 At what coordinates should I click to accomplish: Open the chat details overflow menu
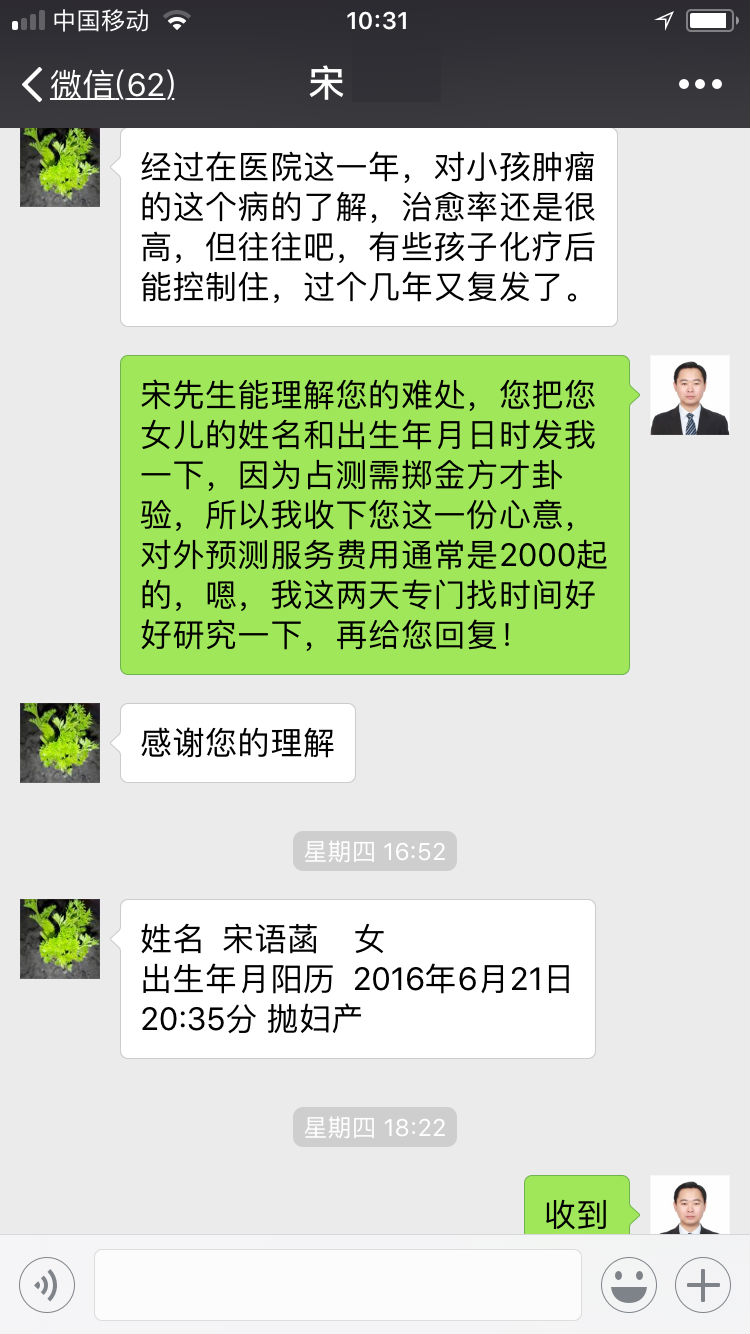tap(700, 85)
